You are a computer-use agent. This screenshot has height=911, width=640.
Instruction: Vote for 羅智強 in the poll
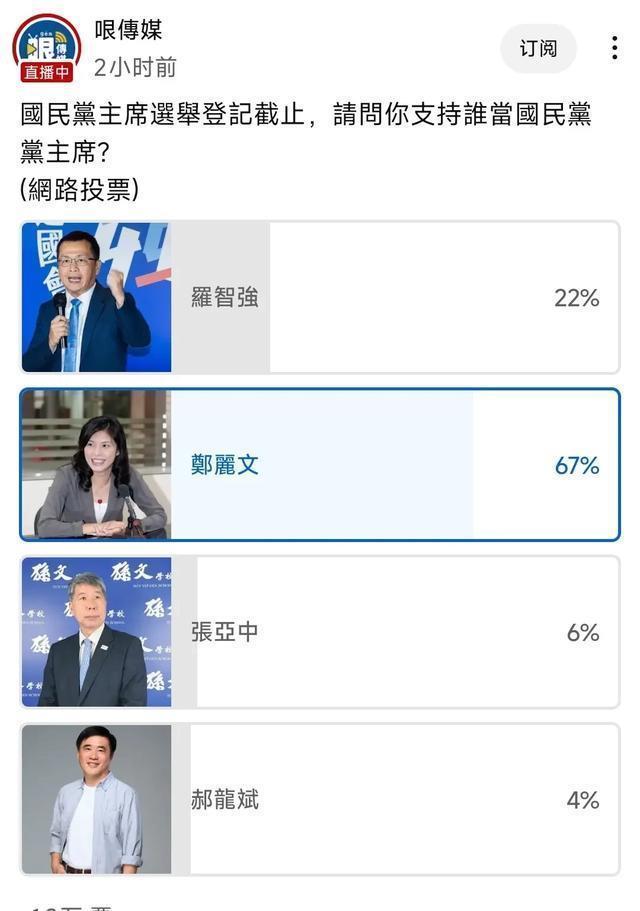[x=320, y=297]
